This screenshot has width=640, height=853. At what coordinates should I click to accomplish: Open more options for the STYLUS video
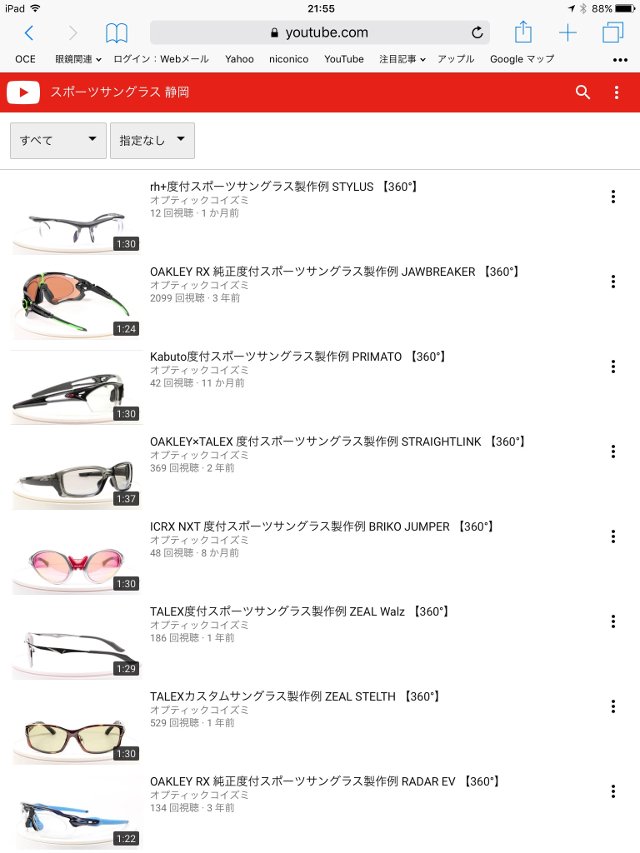(613, 197)
